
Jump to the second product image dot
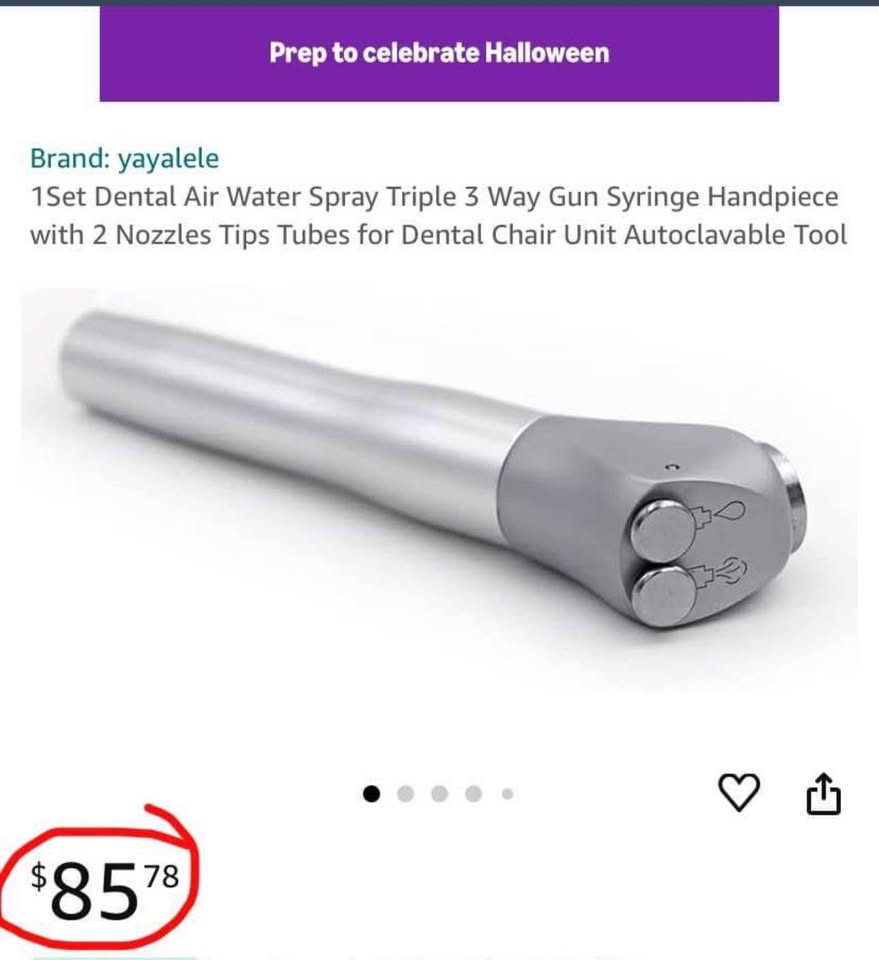405,794
